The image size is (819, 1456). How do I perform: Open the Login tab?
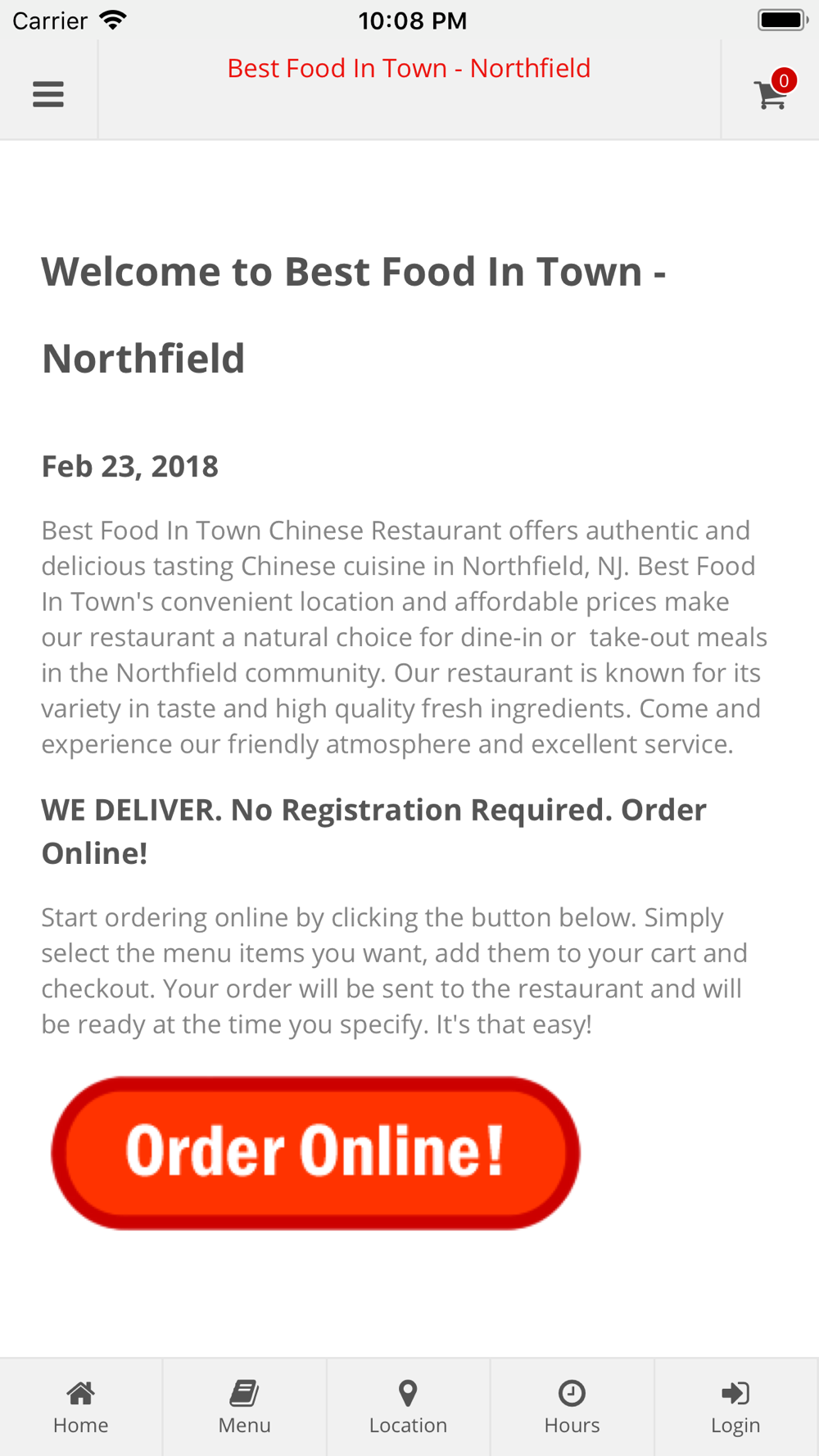(736, 1407)
